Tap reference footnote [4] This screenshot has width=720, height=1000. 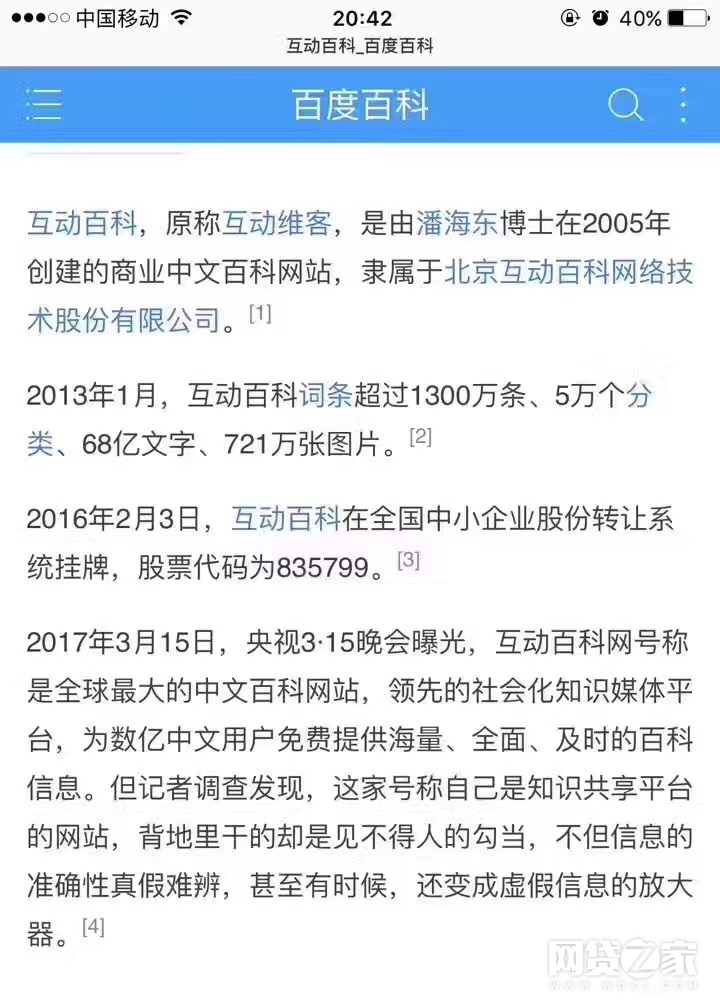93,926
